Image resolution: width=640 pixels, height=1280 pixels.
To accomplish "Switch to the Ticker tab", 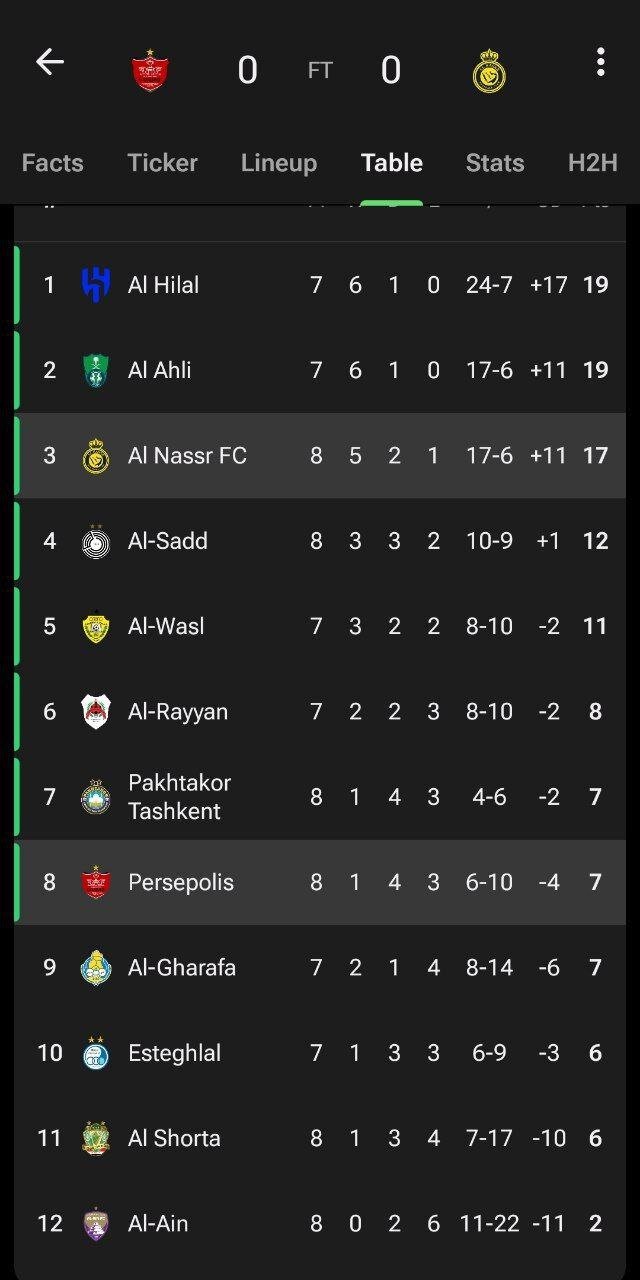I will 162,163.
